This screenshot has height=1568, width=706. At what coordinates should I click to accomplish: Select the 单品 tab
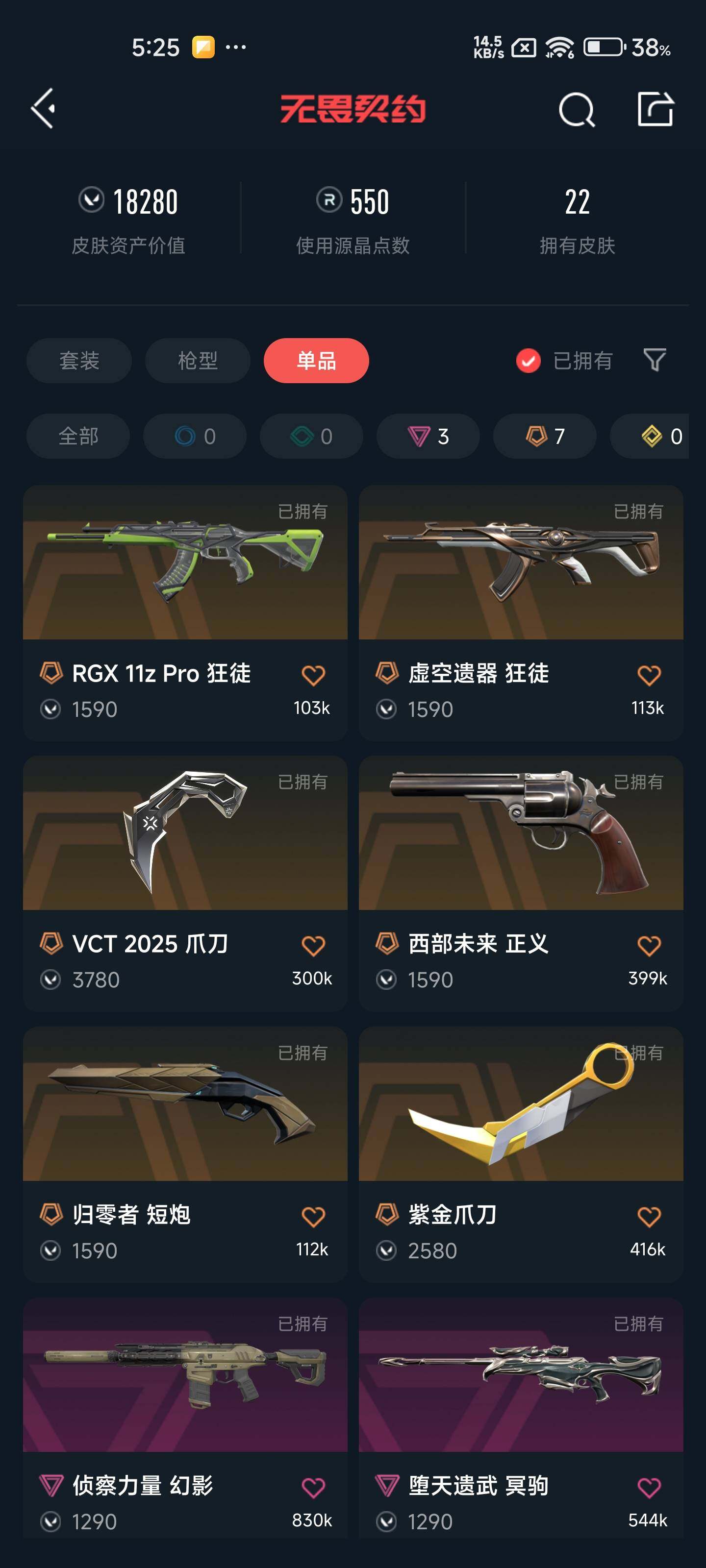click(316, 360)
